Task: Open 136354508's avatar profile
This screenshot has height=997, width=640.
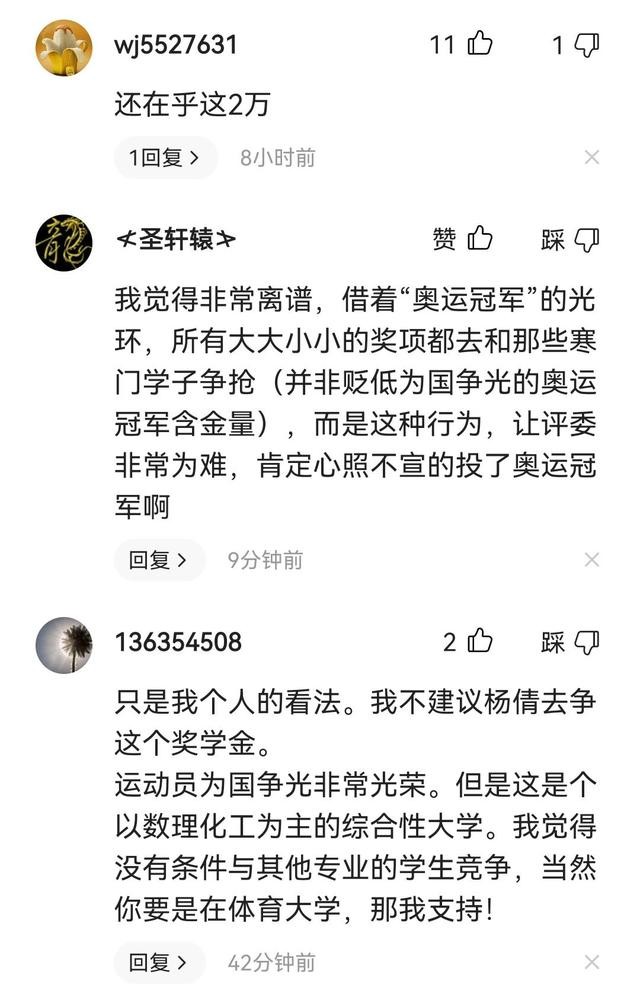Action: pos(64,645)
